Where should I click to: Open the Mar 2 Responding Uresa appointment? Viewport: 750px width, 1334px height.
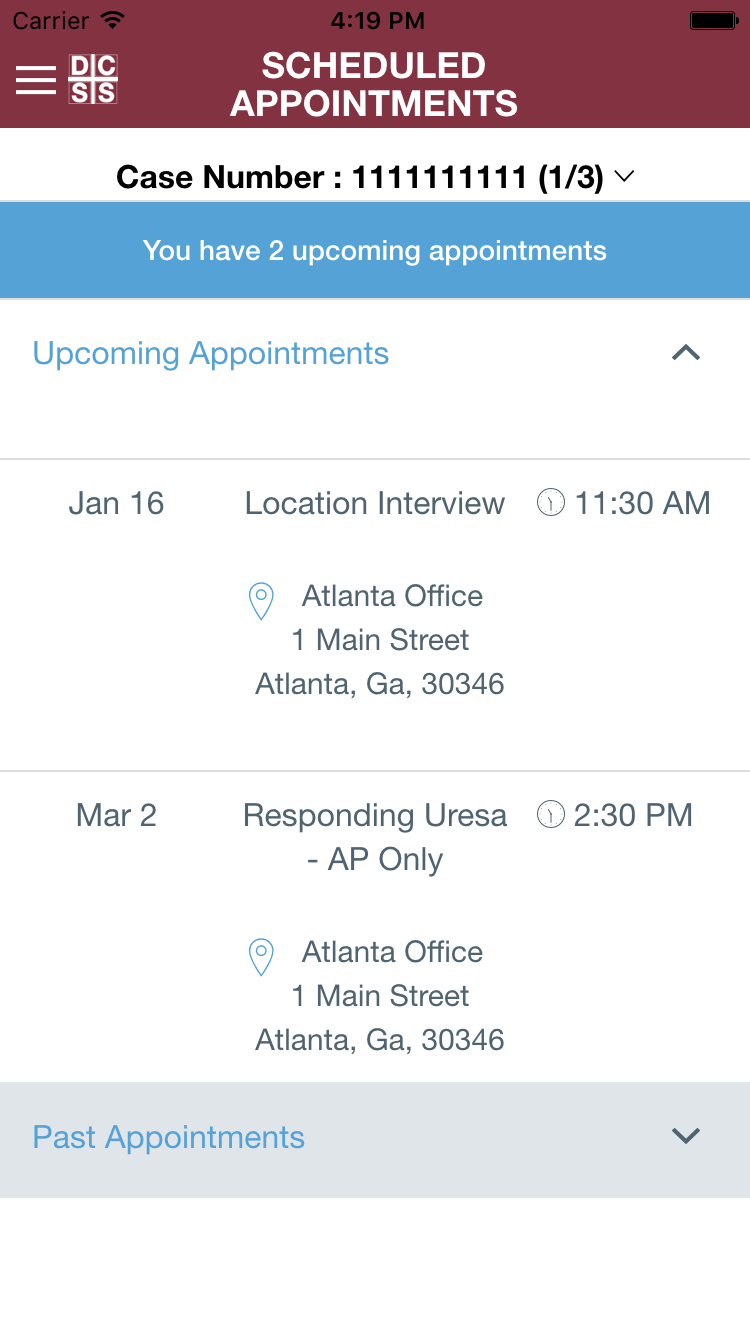click(375, 927)
